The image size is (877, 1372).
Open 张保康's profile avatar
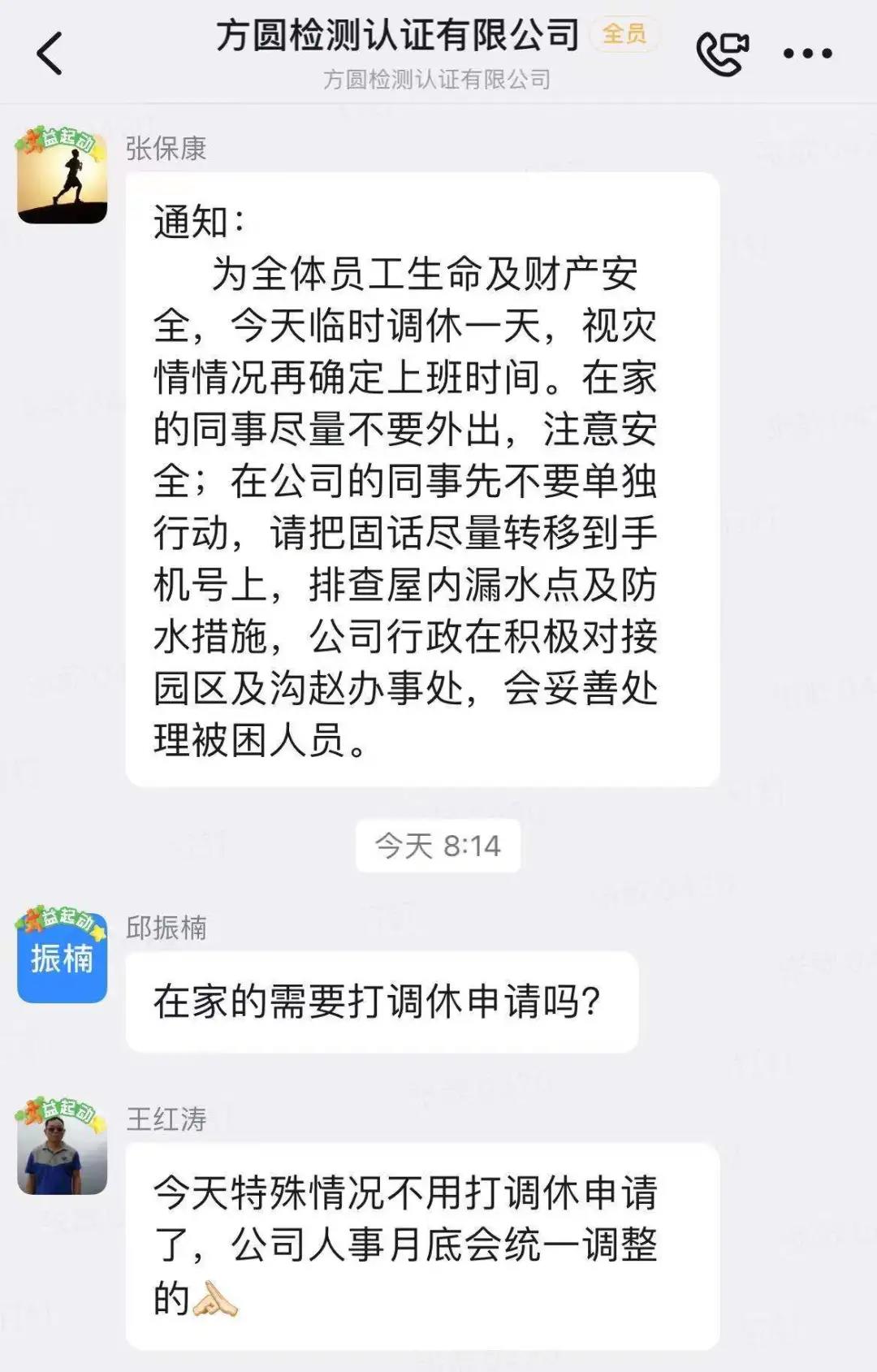coord(63,176)
